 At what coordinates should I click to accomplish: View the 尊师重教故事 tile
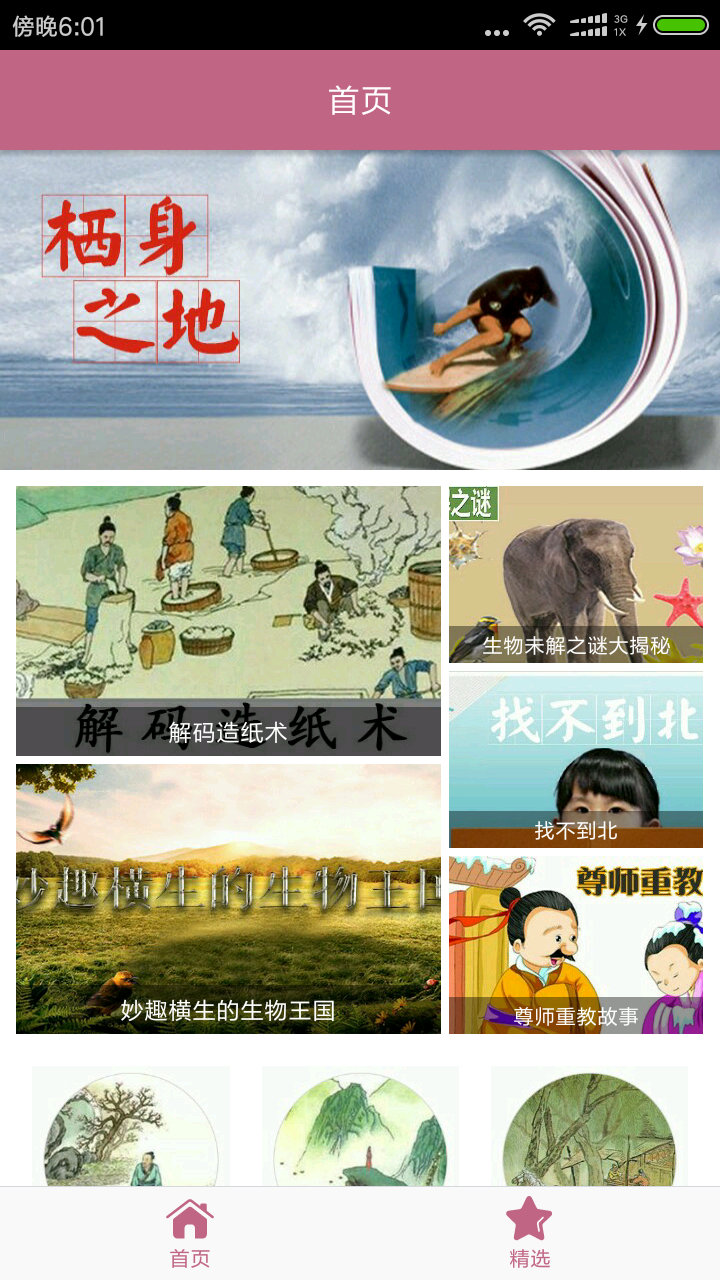pyautogui.click(x=576, y=944)
